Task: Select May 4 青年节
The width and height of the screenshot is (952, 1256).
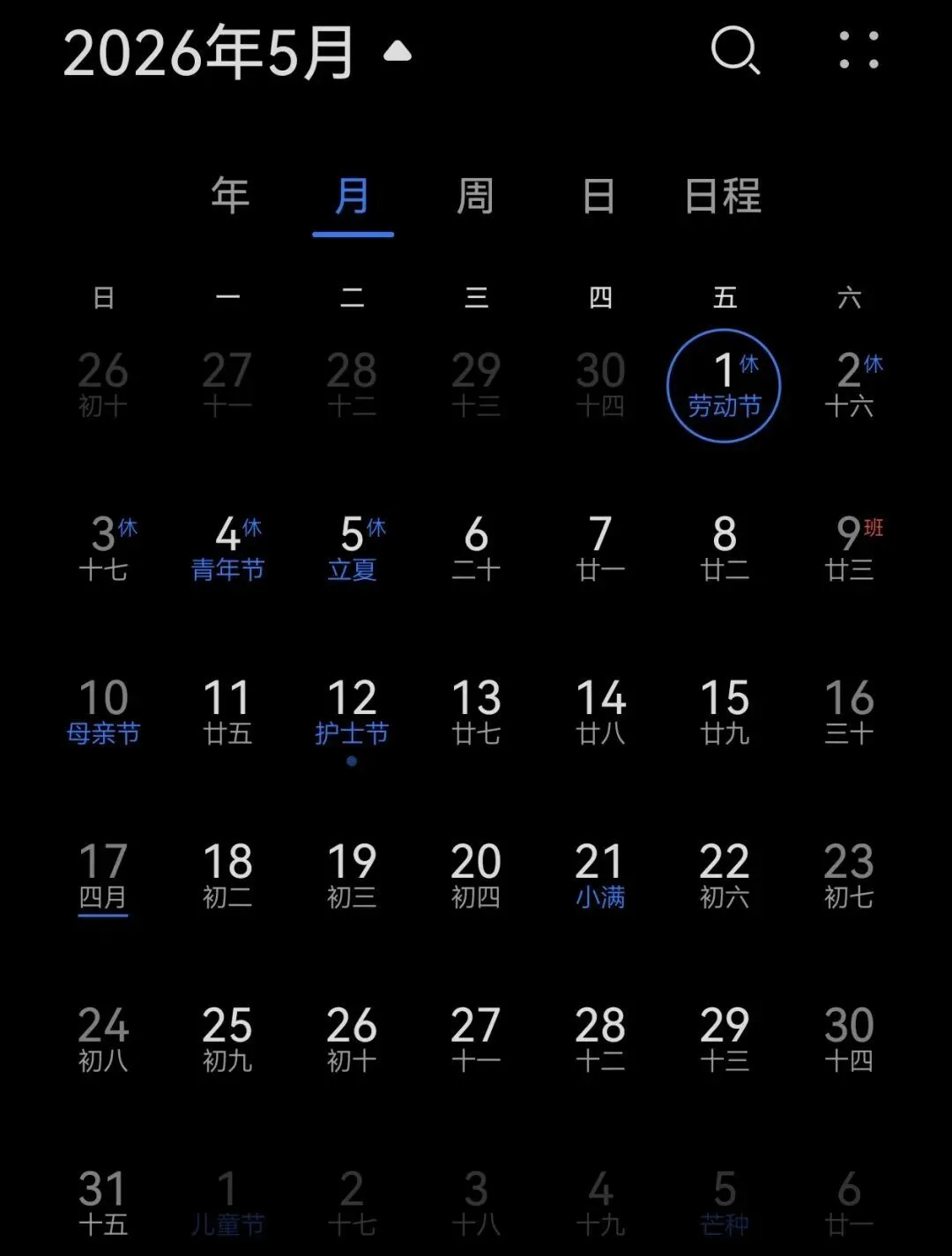Action: coord(228,548)
